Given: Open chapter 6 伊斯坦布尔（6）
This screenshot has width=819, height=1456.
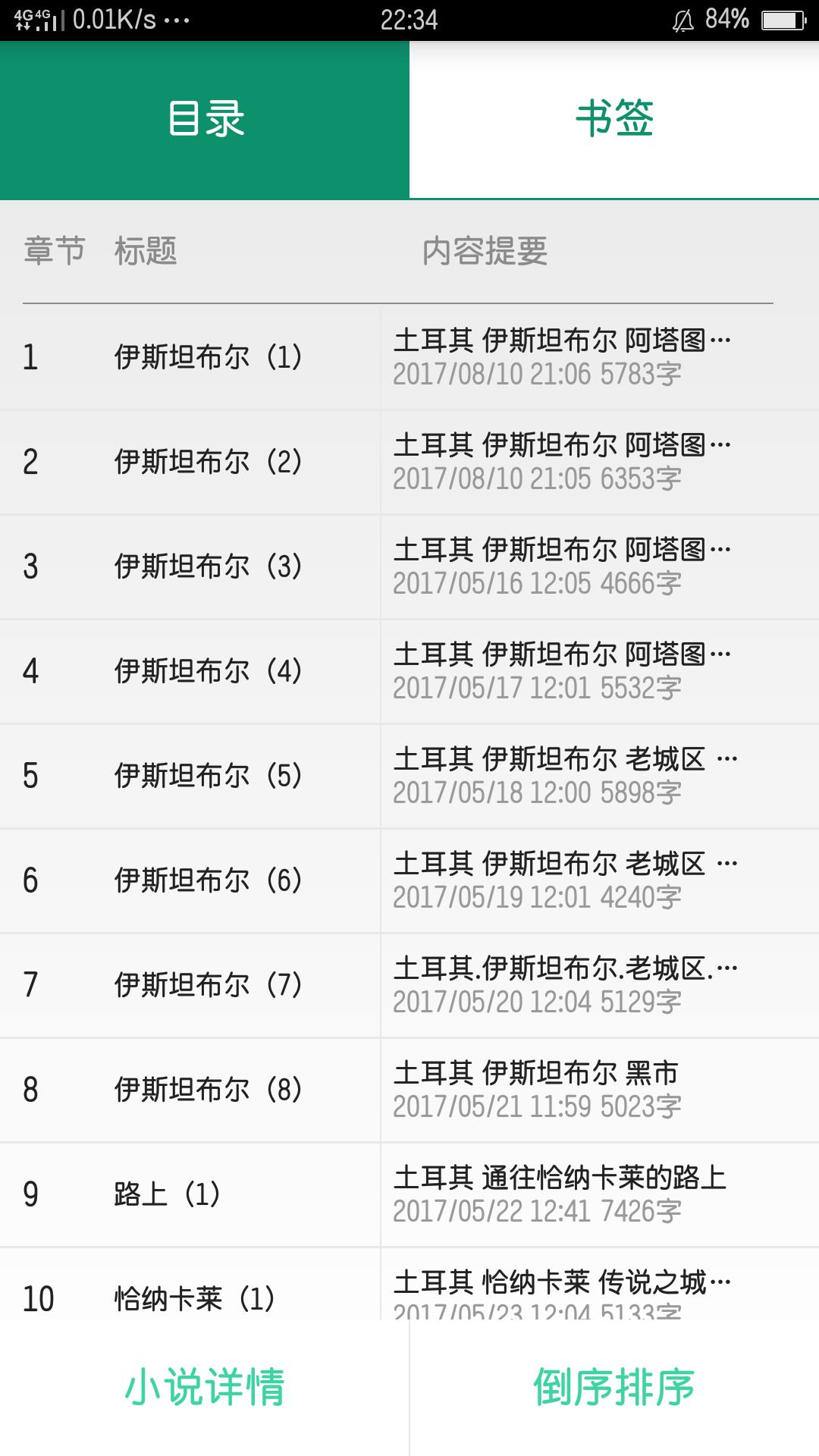Looking at the screenshot, I should tap(379, 880).
